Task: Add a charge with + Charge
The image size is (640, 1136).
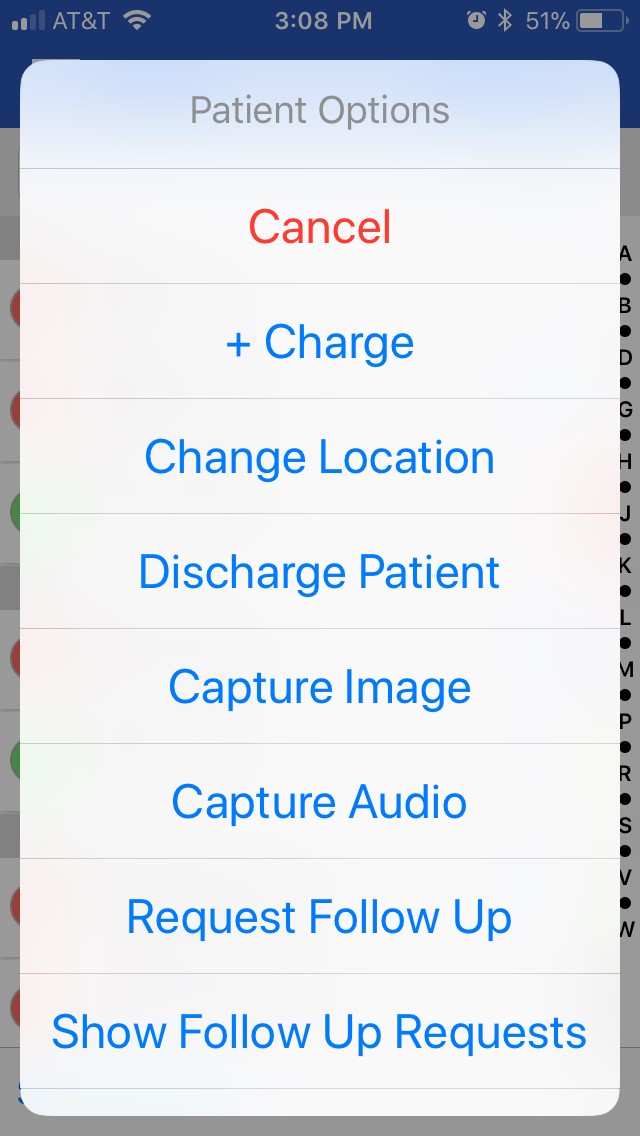Action: (320, 341)
